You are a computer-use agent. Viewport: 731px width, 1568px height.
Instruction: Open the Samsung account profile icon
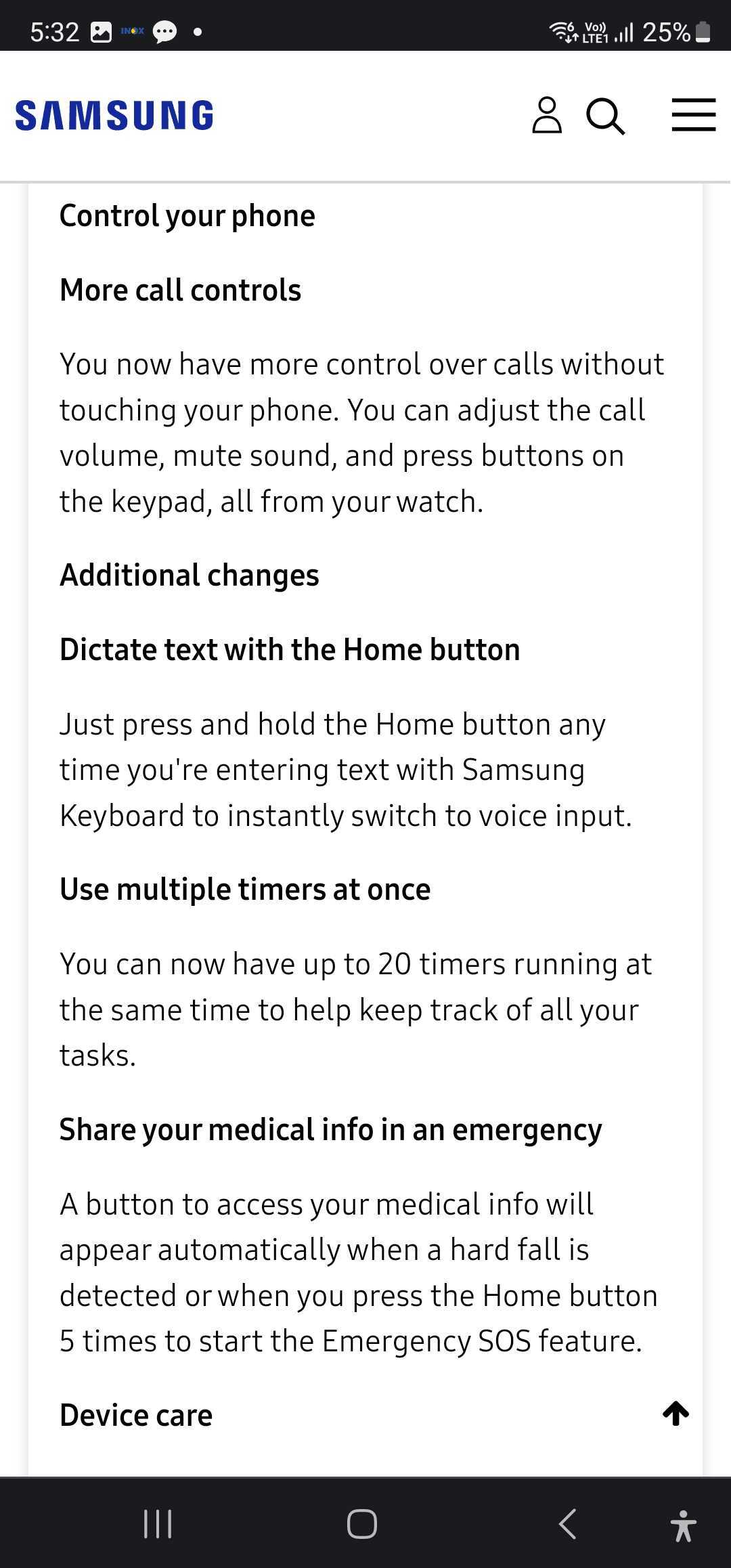tap(547, 115)
